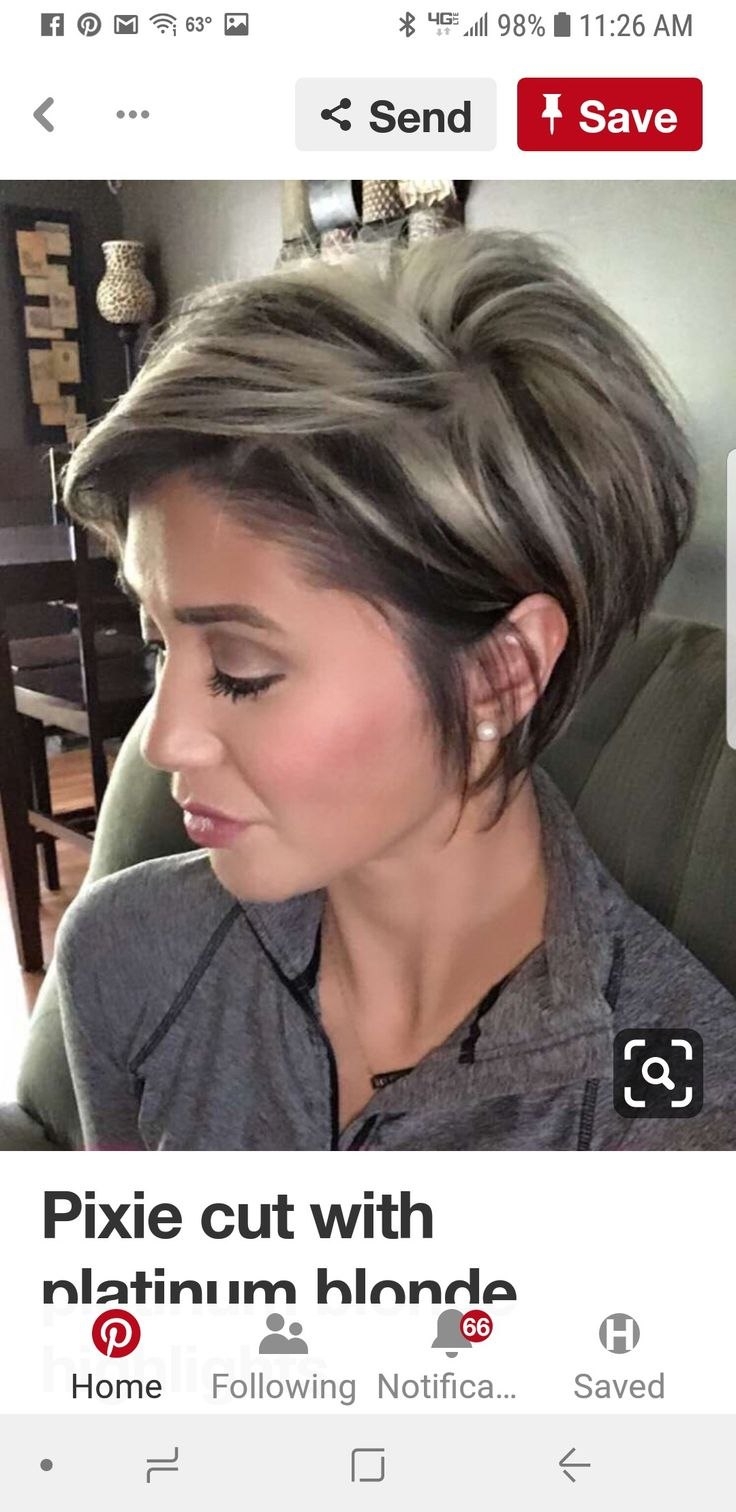Save this pin
Viewport: 736px width, 1512px height.
tap(609, 115)
